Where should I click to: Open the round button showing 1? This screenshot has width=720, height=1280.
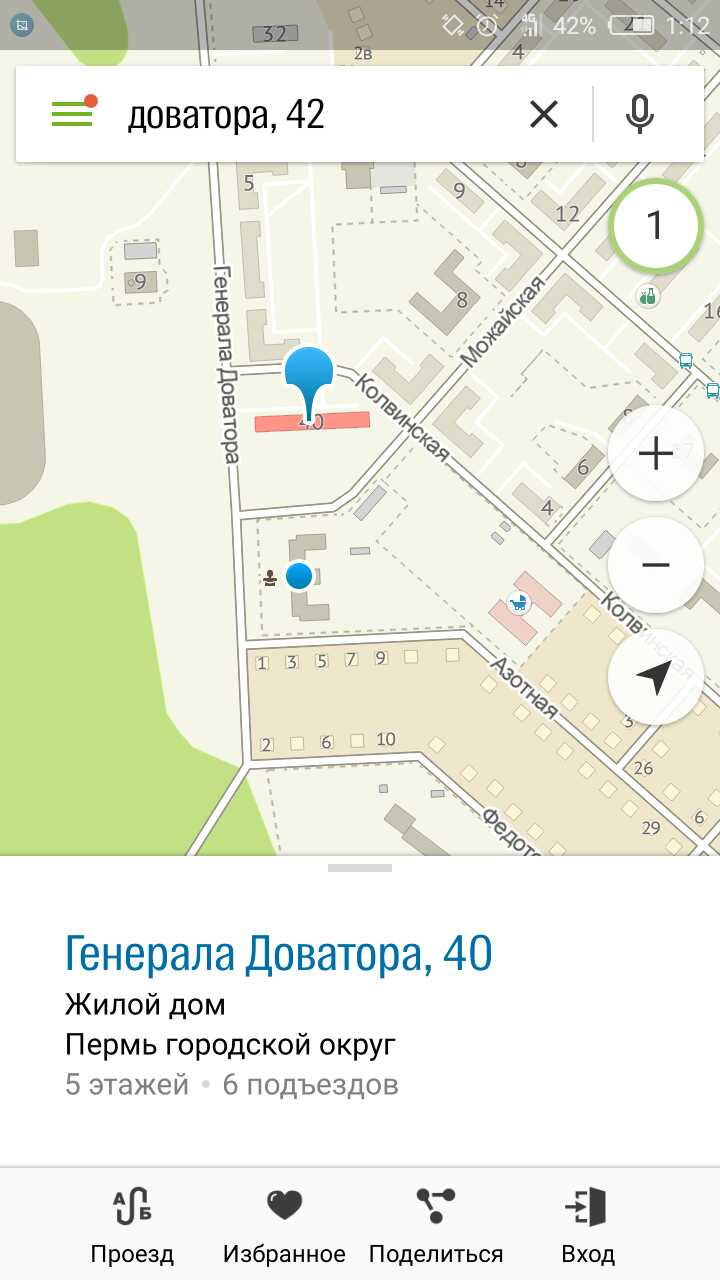click(655, 226)
